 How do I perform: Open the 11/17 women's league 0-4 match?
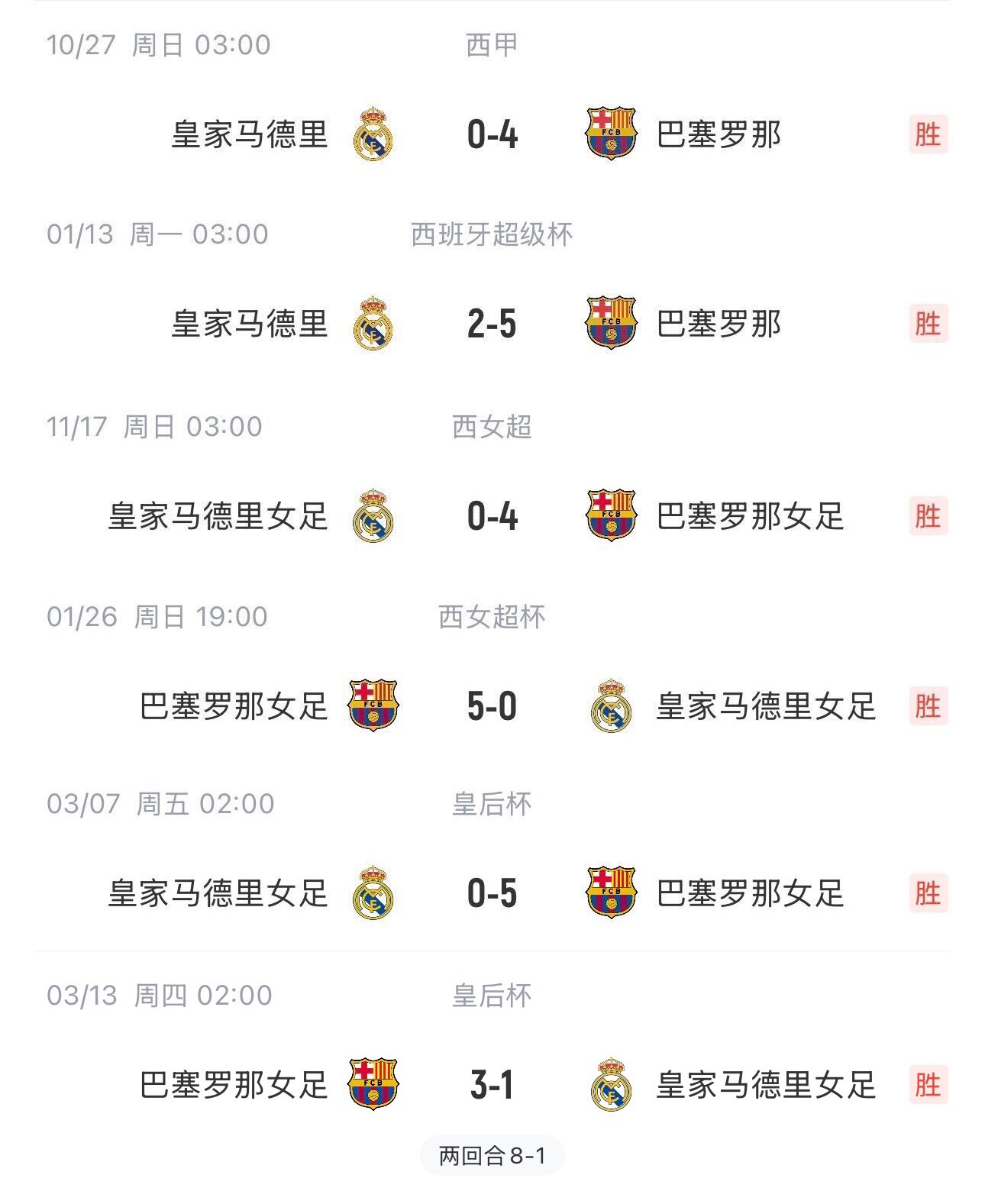(492, 516)
